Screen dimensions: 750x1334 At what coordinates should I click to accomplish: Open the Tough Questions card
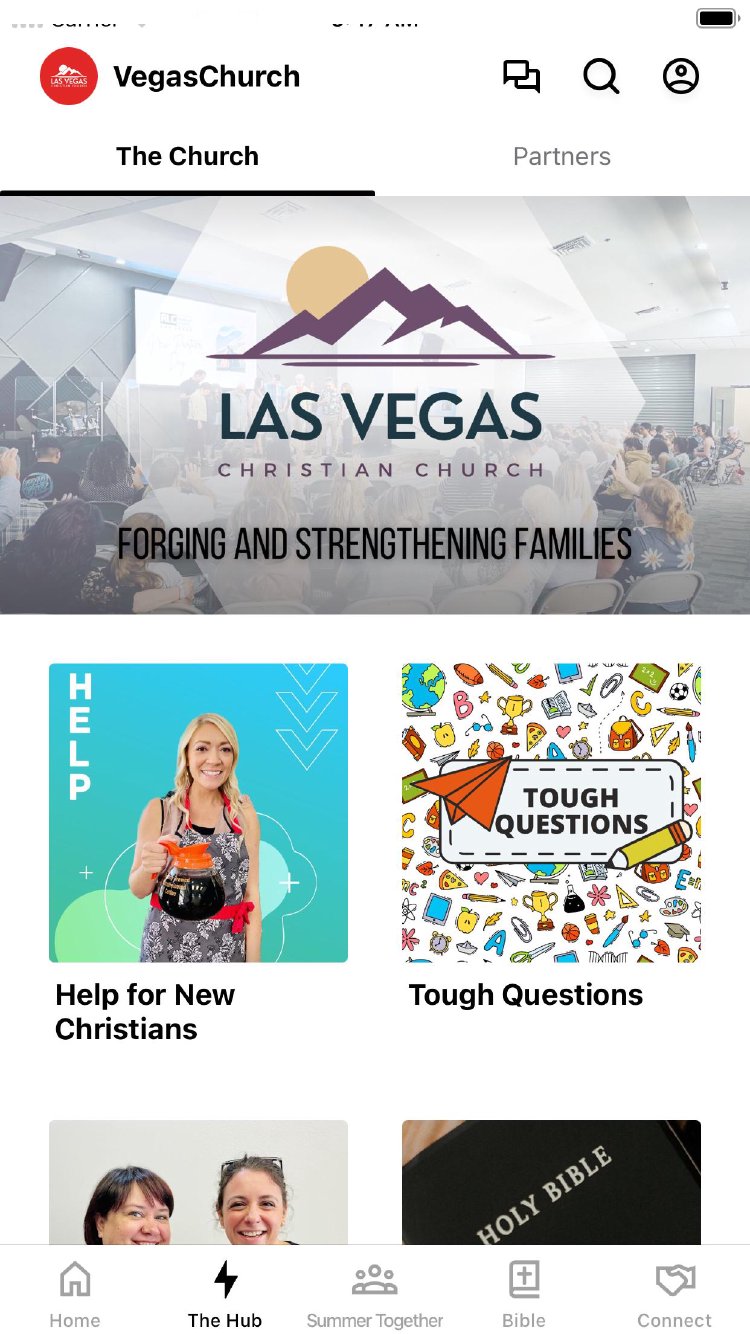coord(551,813)
